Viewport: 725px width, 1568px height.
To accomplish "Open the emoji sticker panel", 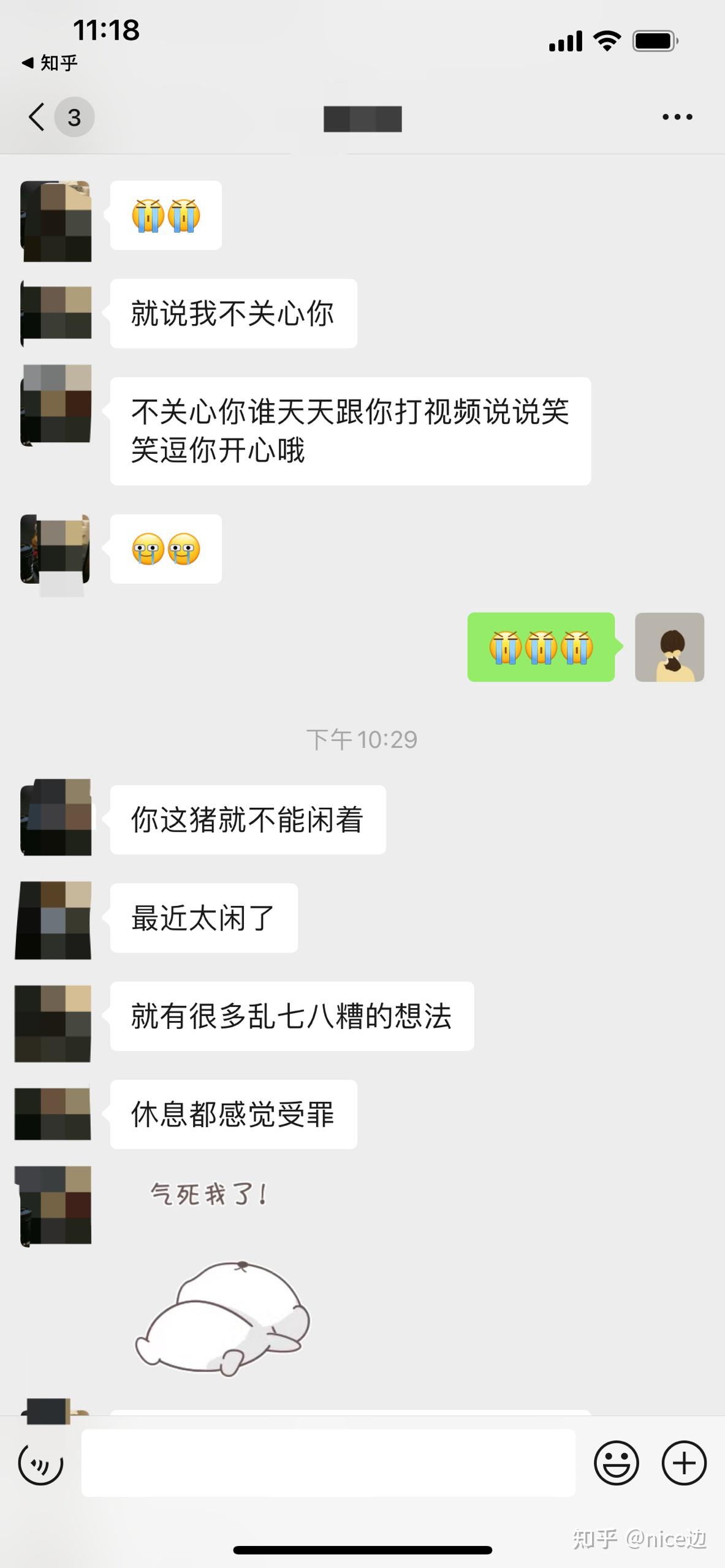I will click(x=617, y=1463).
